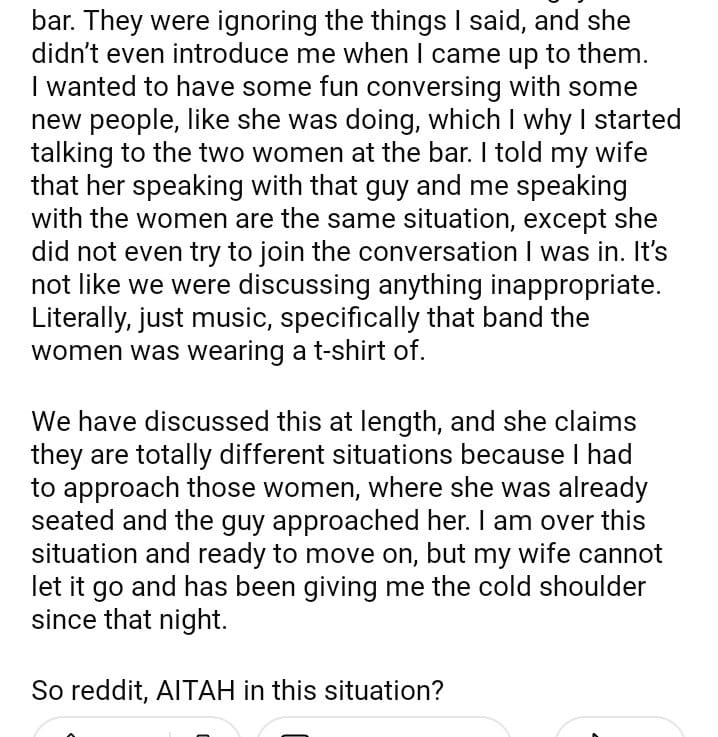Share this post
The image size is (718, 737).
coord(620,730)
